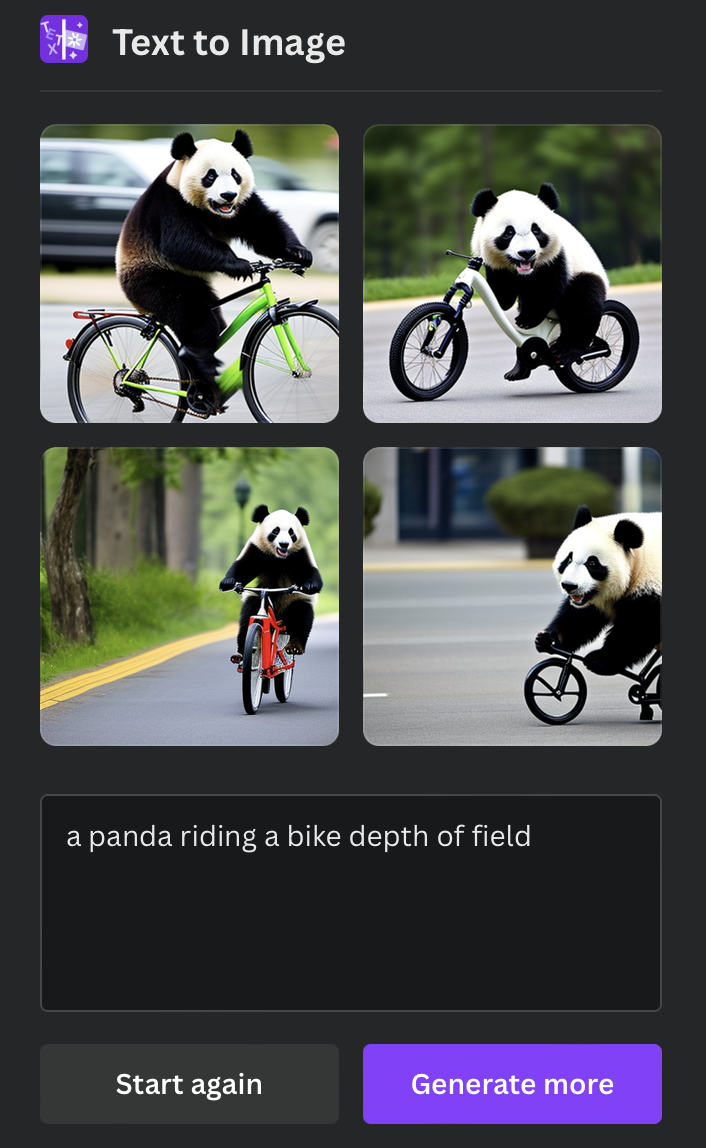Generate more images
Viewport: 706px width, 1148px height.
[x=513, y=1084]
